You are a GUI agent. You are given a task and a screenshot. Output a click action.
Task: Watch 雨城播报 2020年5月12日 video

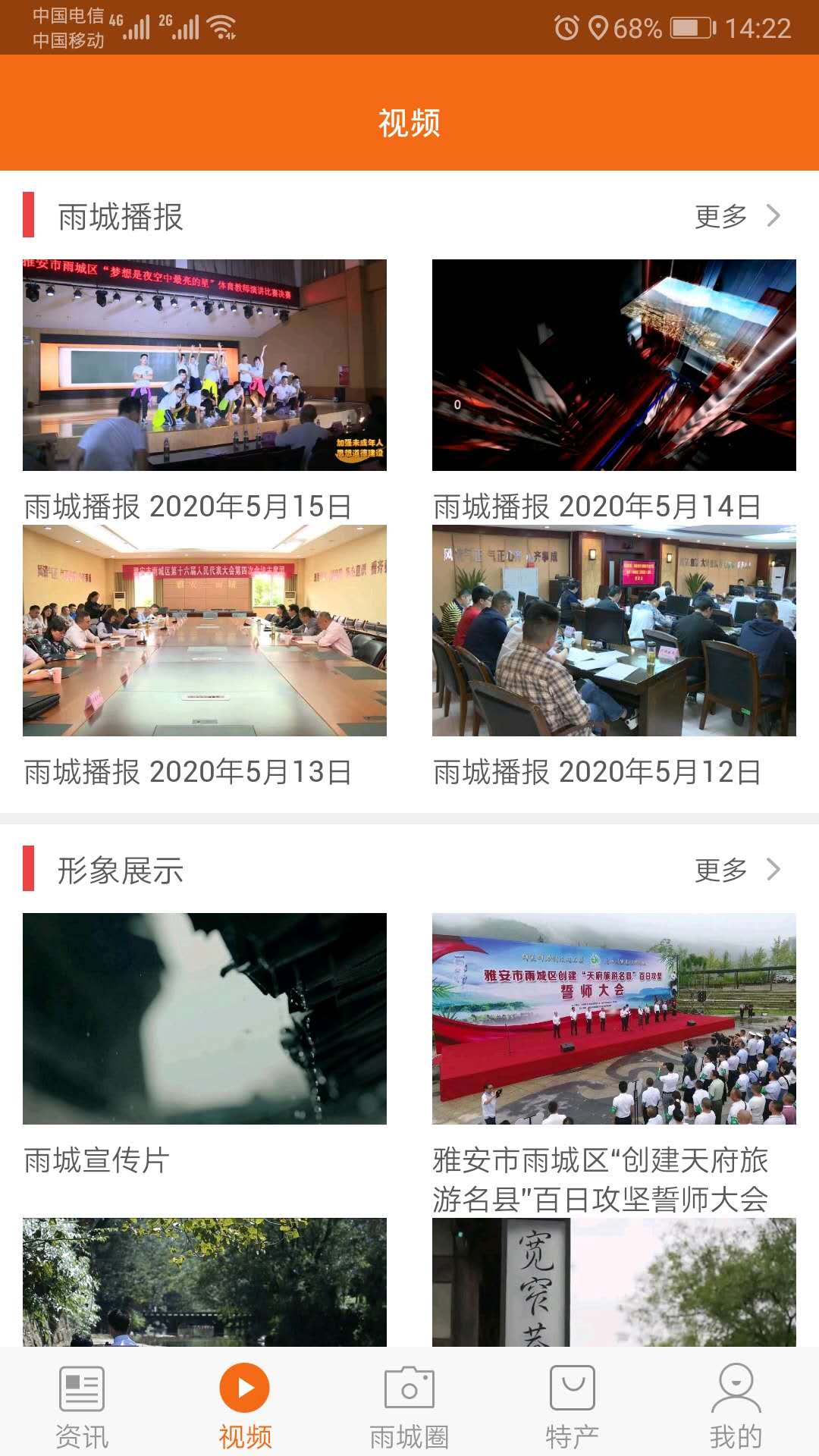coord(613,630)
